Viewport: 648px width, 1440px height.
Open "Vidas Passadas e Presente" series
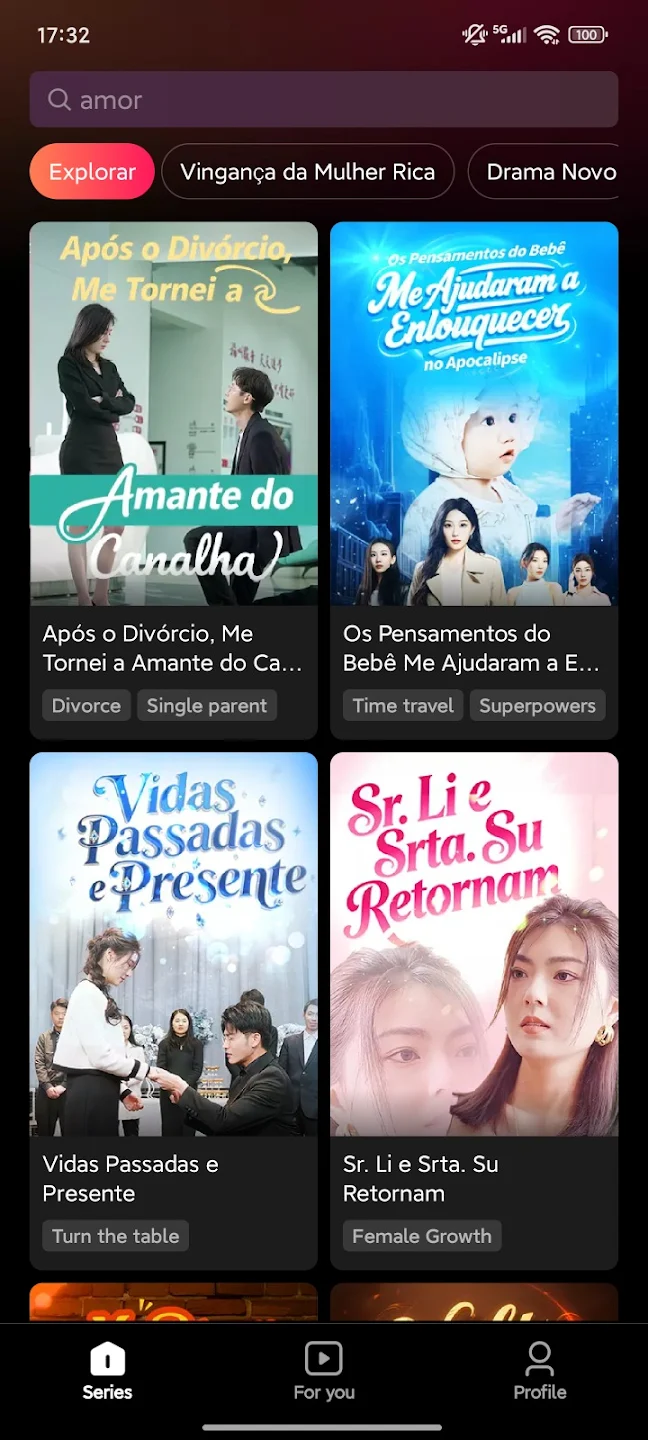174,944
